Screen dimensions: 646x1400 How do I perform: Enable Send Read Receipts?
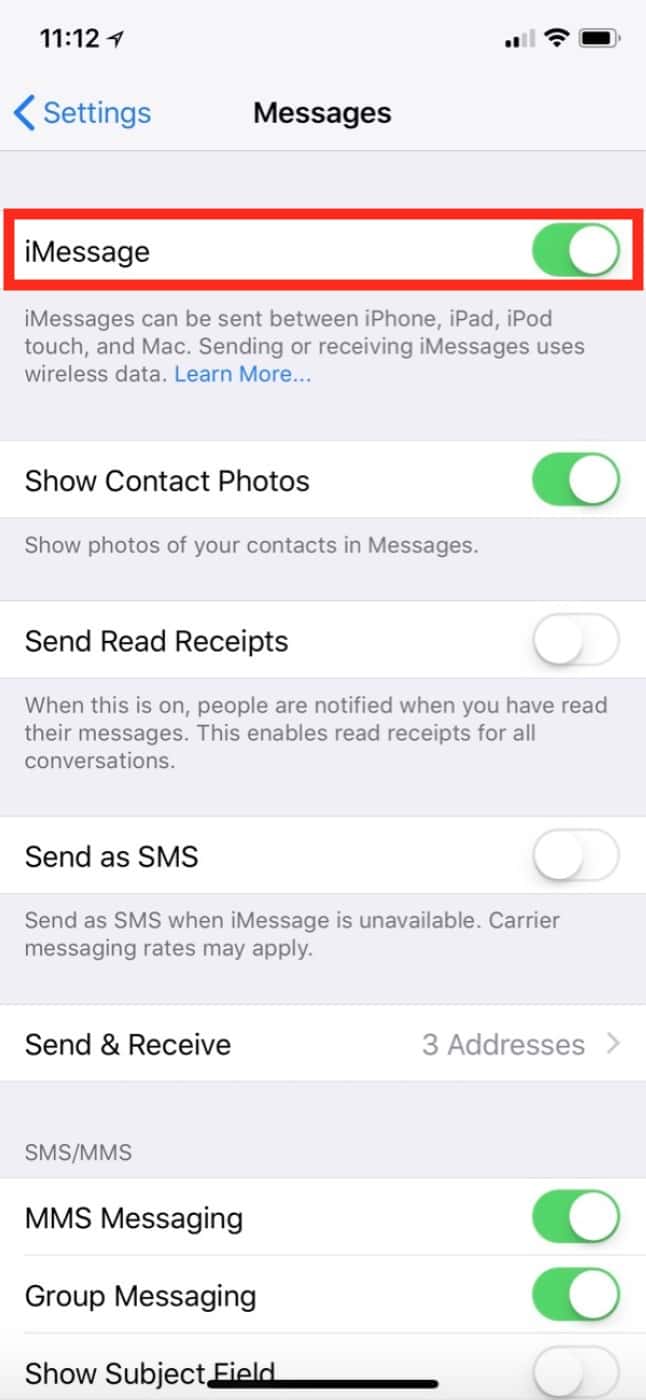[x=575, y=640]
